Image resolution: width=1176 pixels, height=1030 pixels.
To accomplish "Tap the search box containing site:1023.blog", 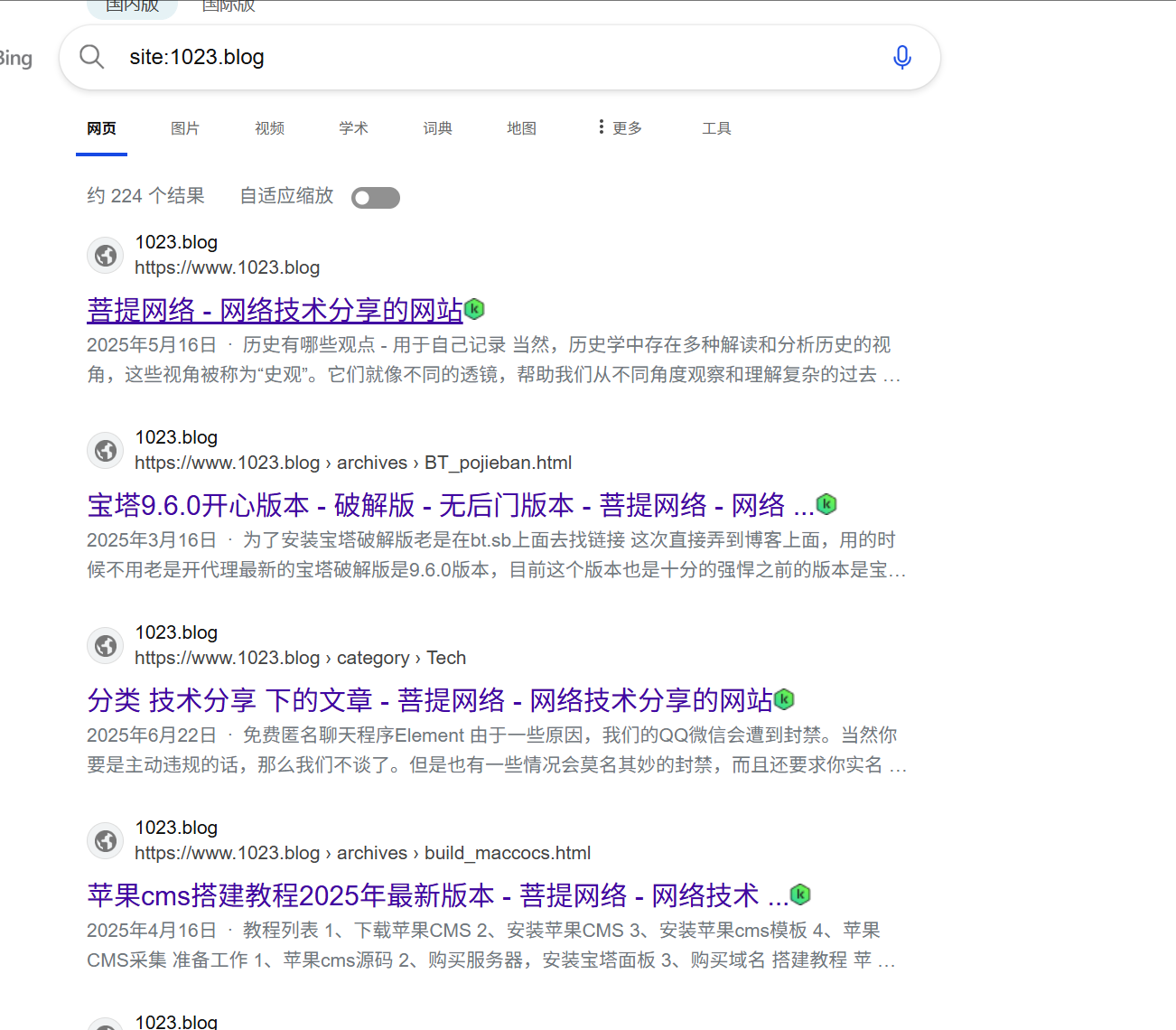I will click(x=488, y=57).
